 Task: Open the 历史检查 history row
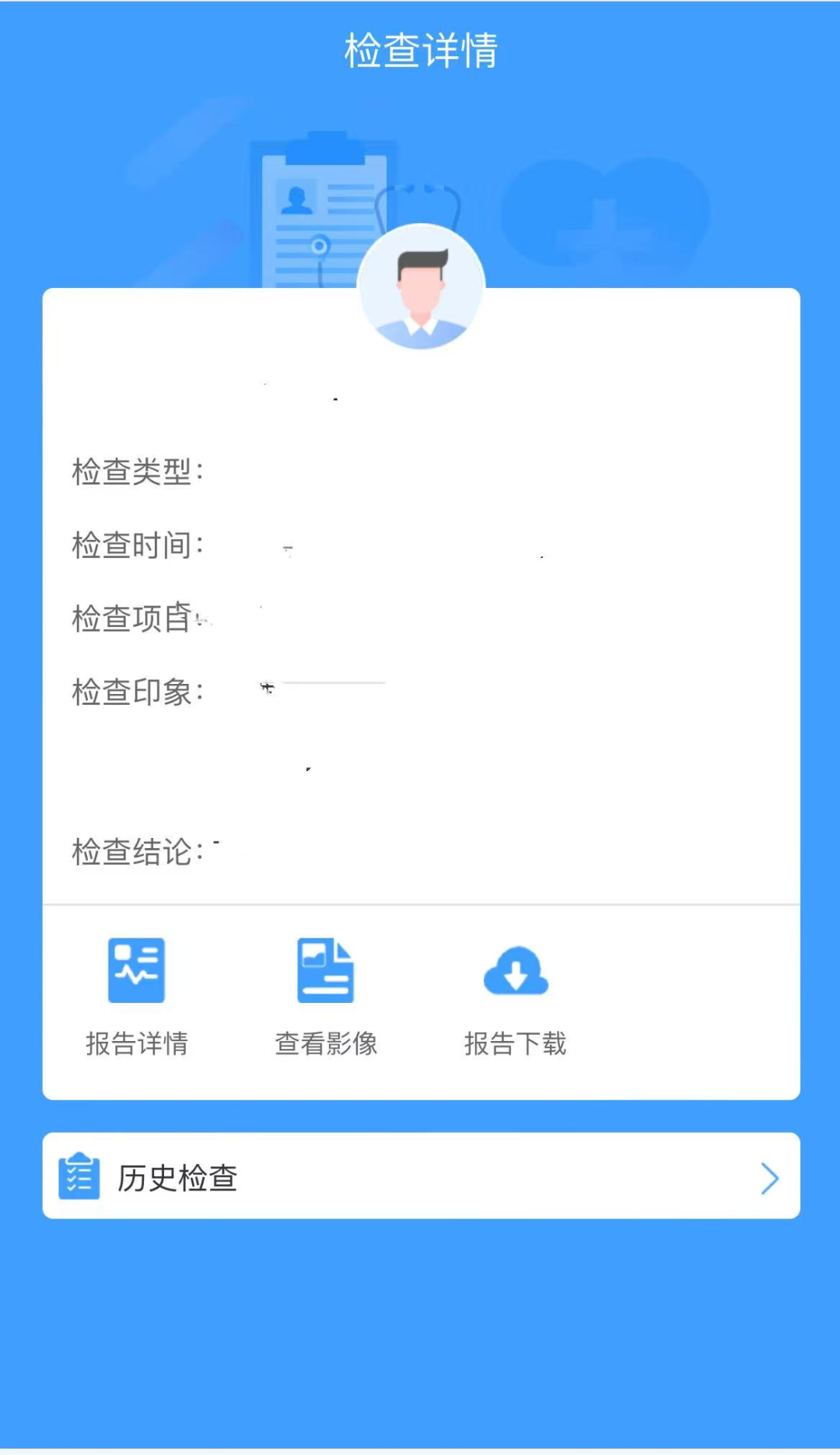click(x=420, y=1176)
